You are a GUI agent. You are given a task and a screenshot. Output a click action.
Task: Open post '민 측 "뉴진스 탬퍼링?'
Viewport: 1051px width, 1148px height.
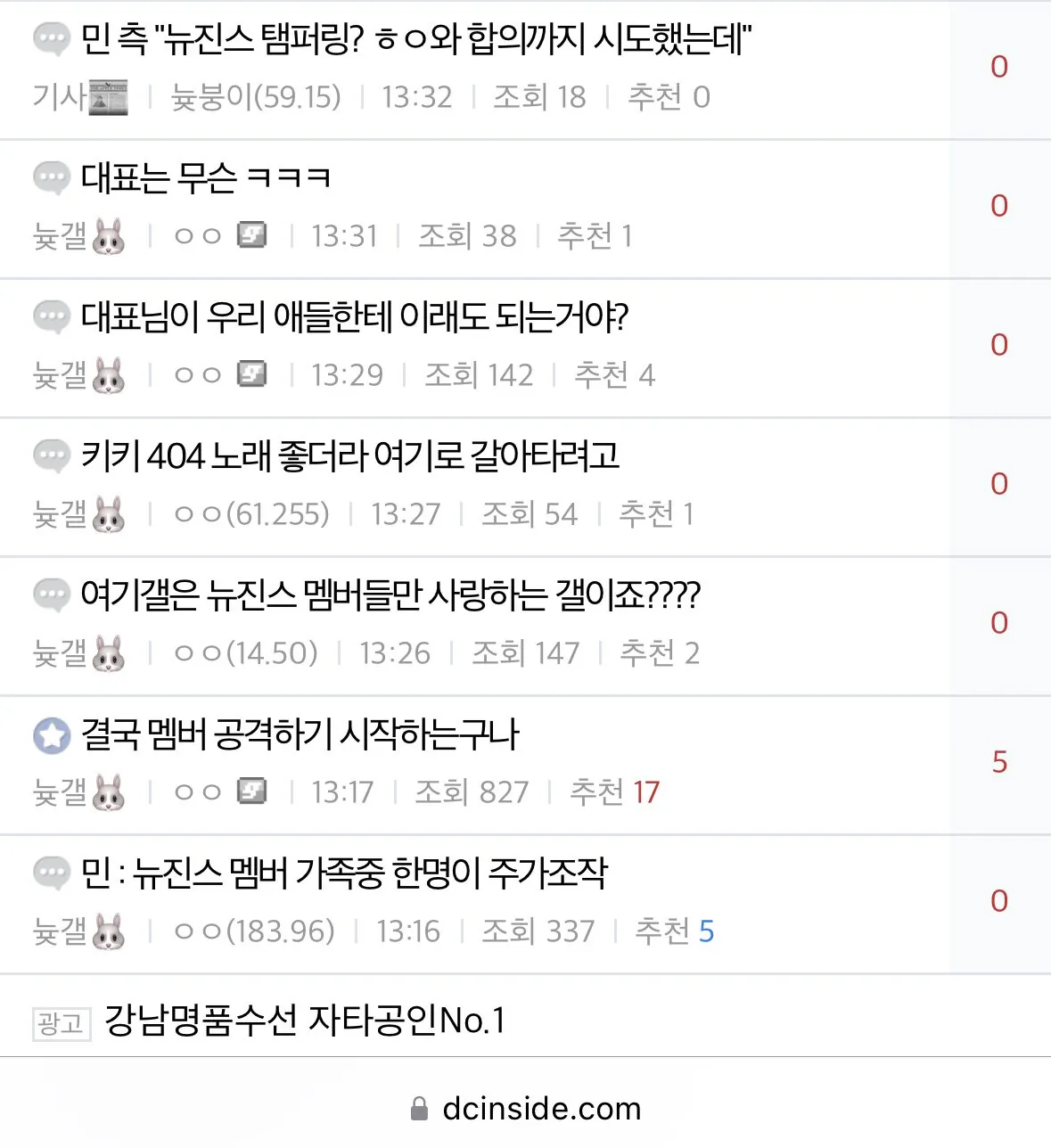tap(415, 40)
